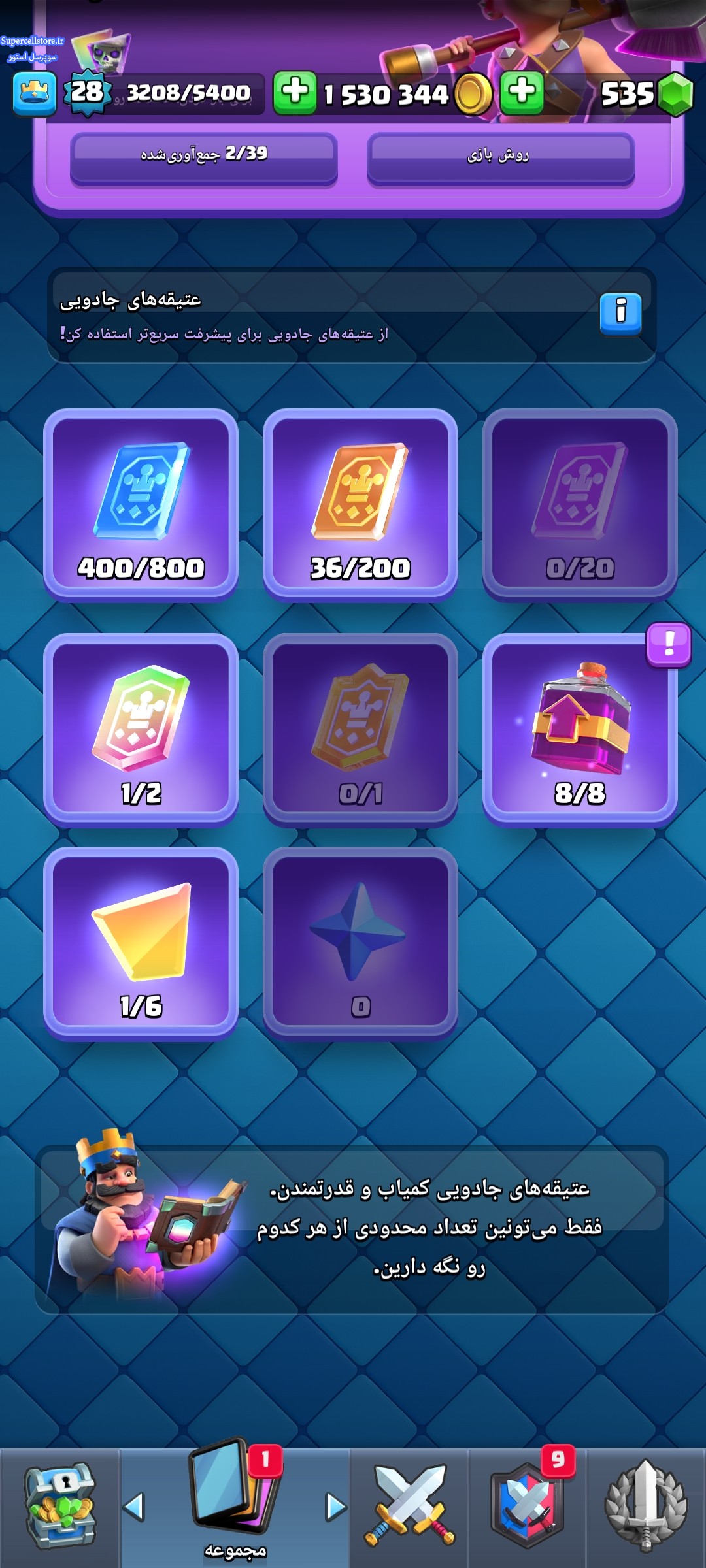Screen dimensions: 706x1568
Task: Open the blue star item showing 0
Action: pos(360,942)
